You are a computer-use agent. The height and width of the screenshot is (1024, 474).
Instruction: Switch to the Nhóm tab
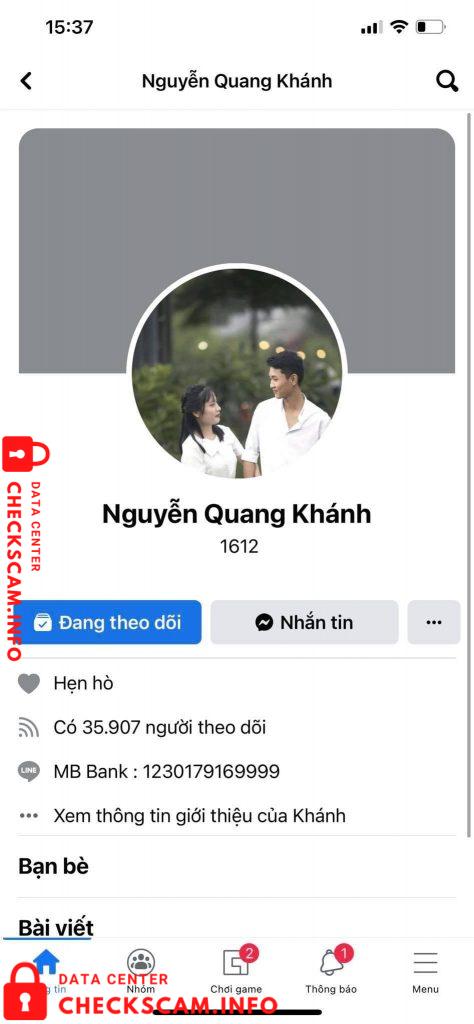pyautogui.click(x=141, y=972)
